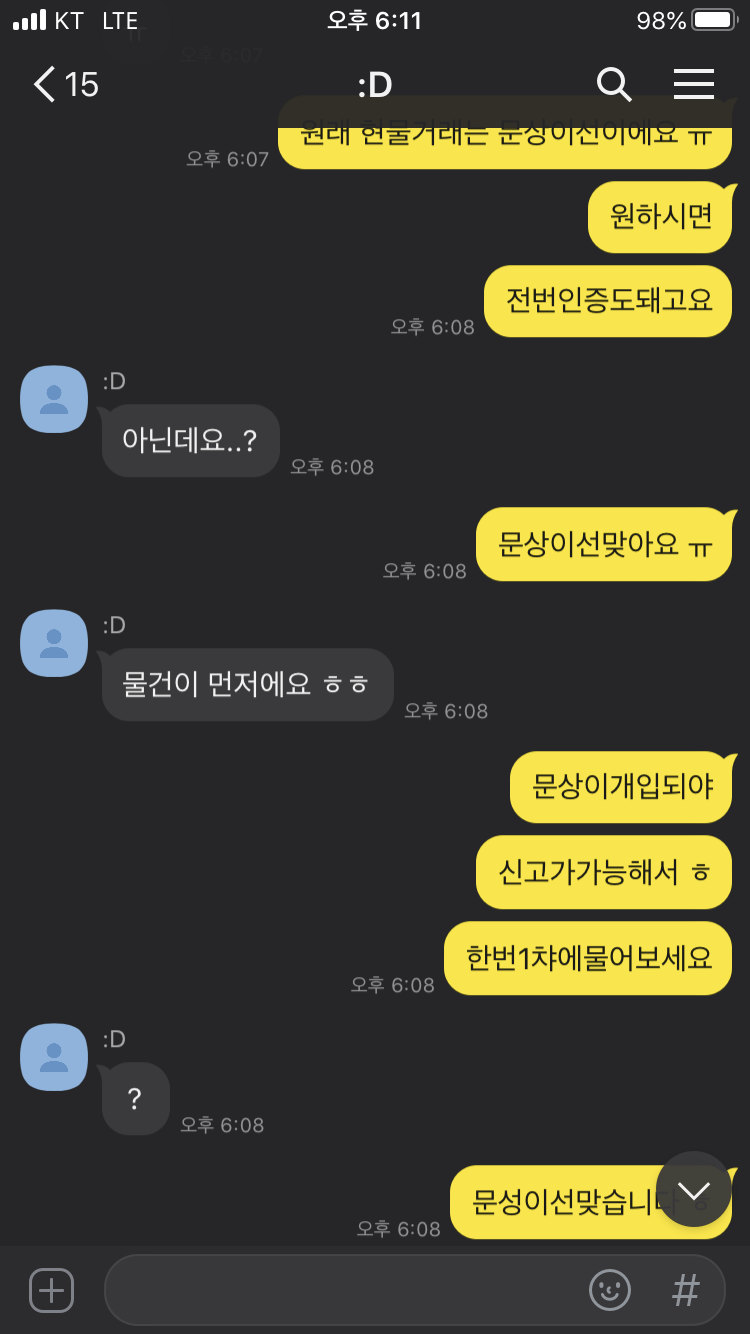Viewport: 750px width, 1334px height.
Task: Open :D's profile picture beside "아닌데요..?"
Action: point(54,400)
